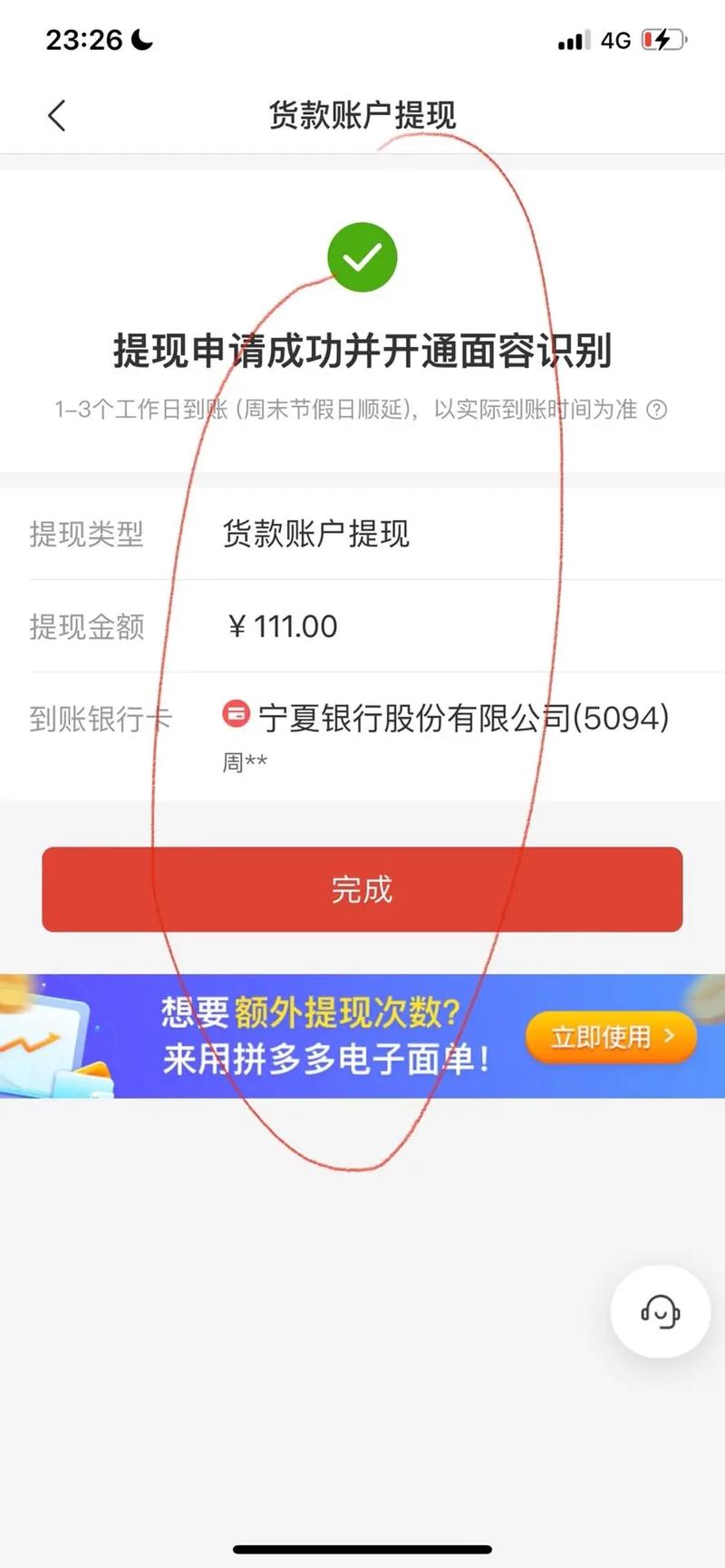Select the 货款账户提现 page title
The width and height of the screenshot is (725, 1568).
click(362, 115)
